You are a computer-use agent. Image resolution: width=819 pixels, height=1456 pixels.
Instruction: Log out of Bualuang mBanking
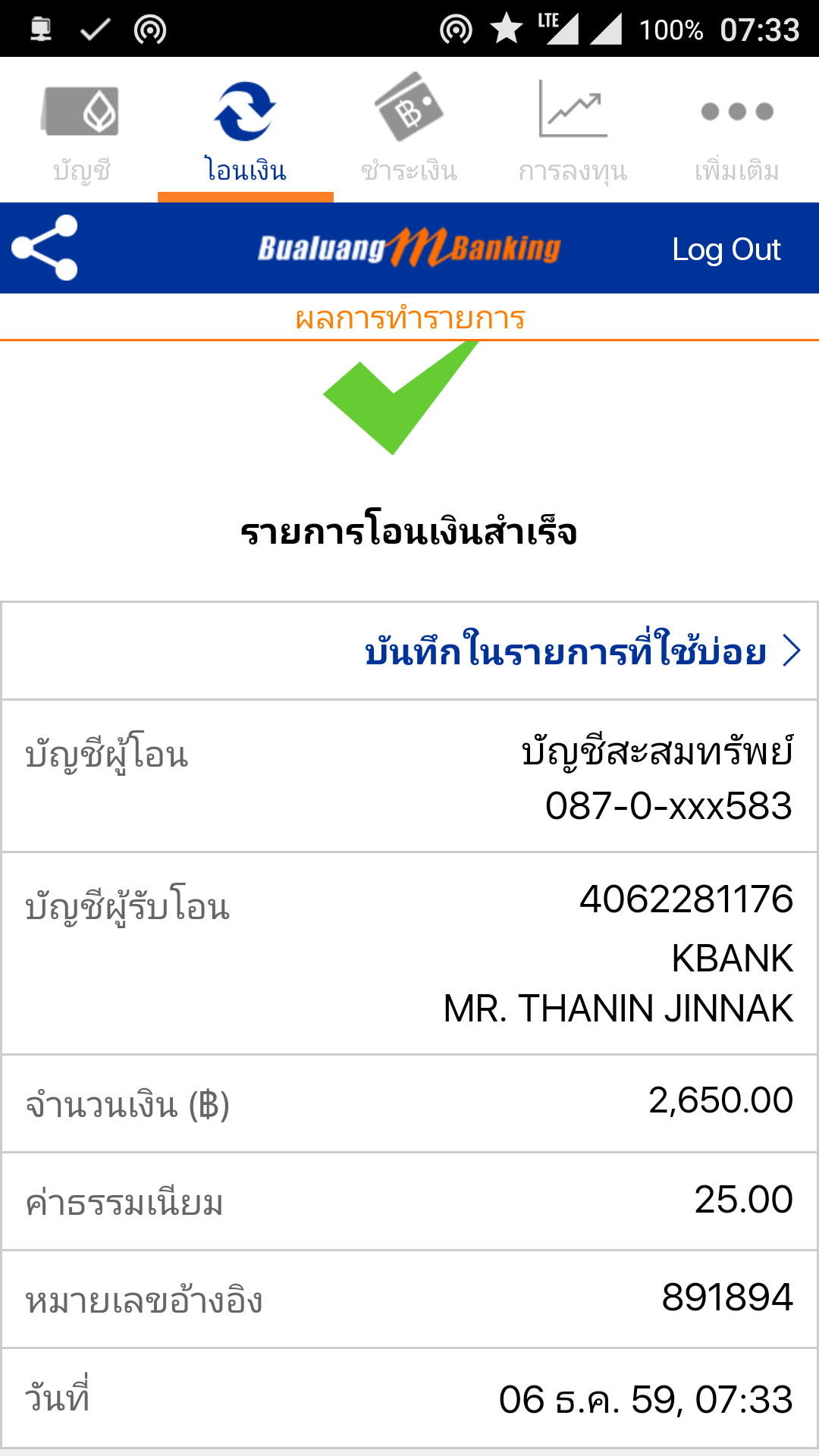[x=726, y=249]
